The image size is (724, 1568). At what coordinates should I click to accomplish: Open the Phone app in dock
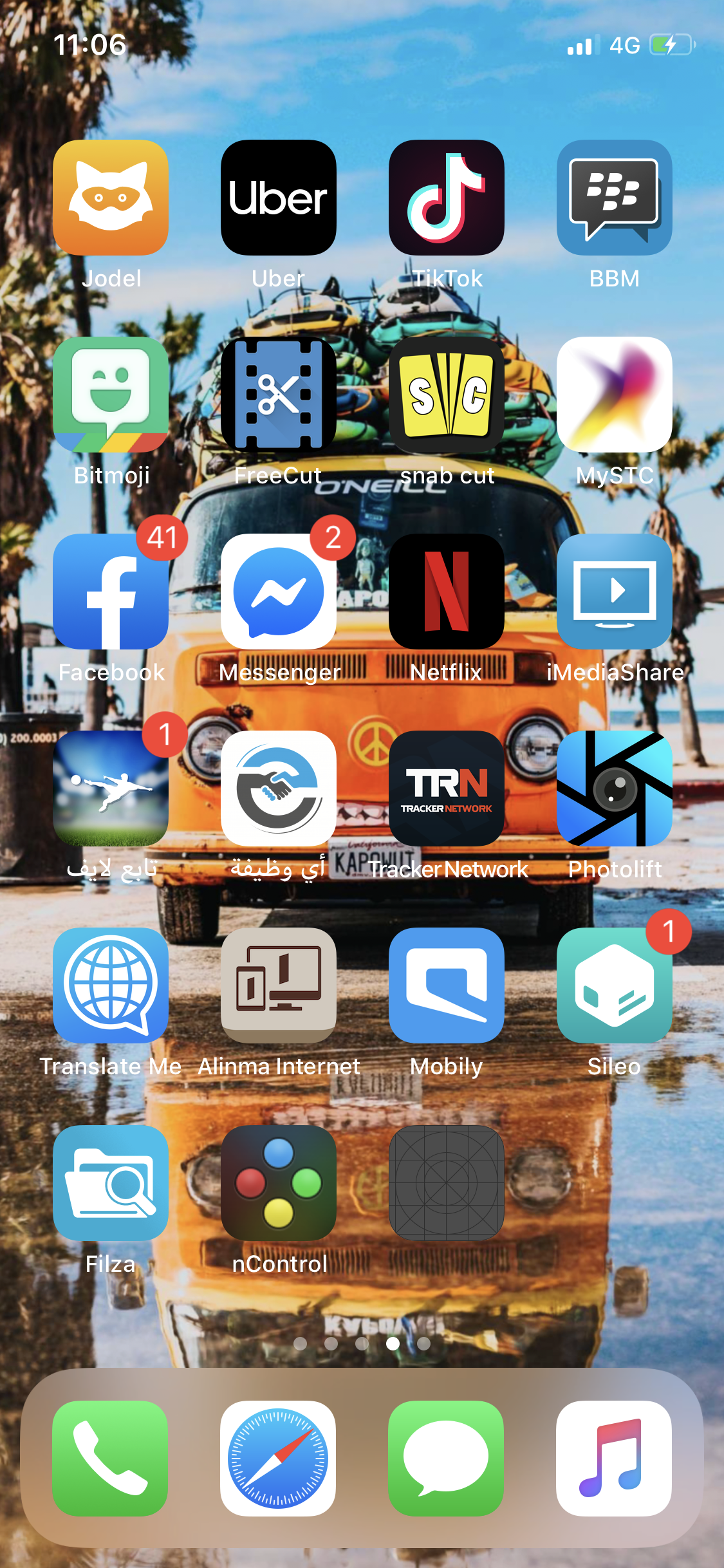pos(110,1458)
